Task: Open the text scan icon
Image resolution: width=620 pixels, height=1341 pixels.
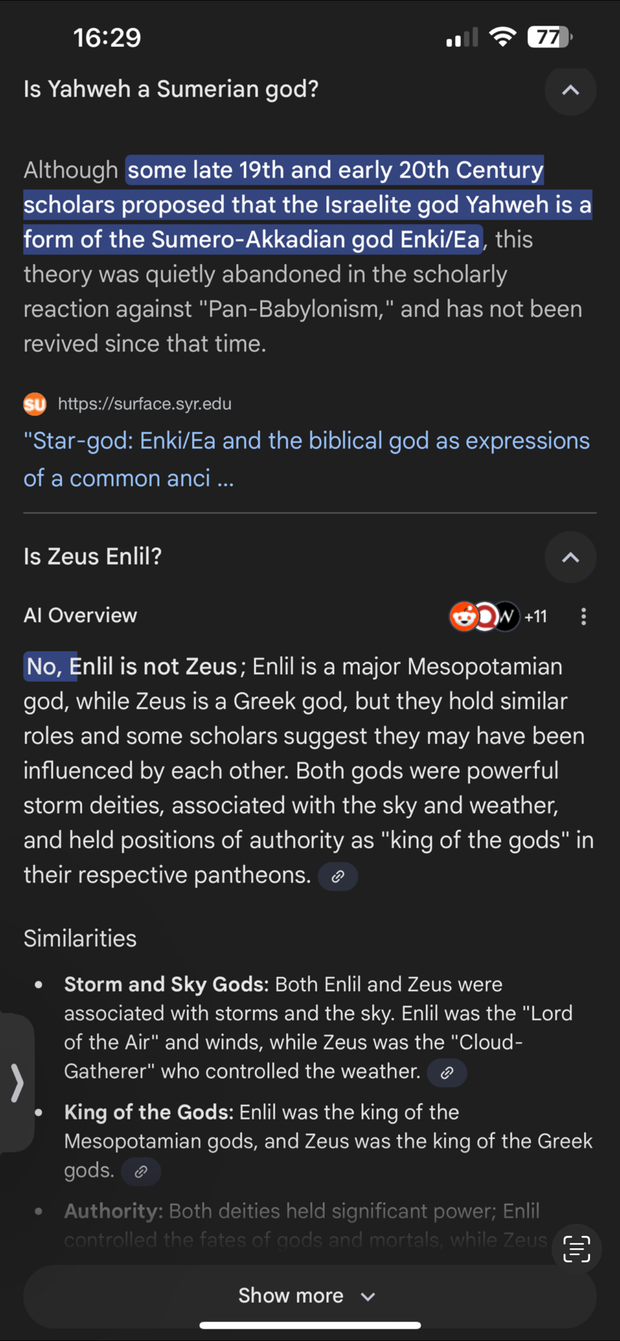Action: click(576, 1249)
